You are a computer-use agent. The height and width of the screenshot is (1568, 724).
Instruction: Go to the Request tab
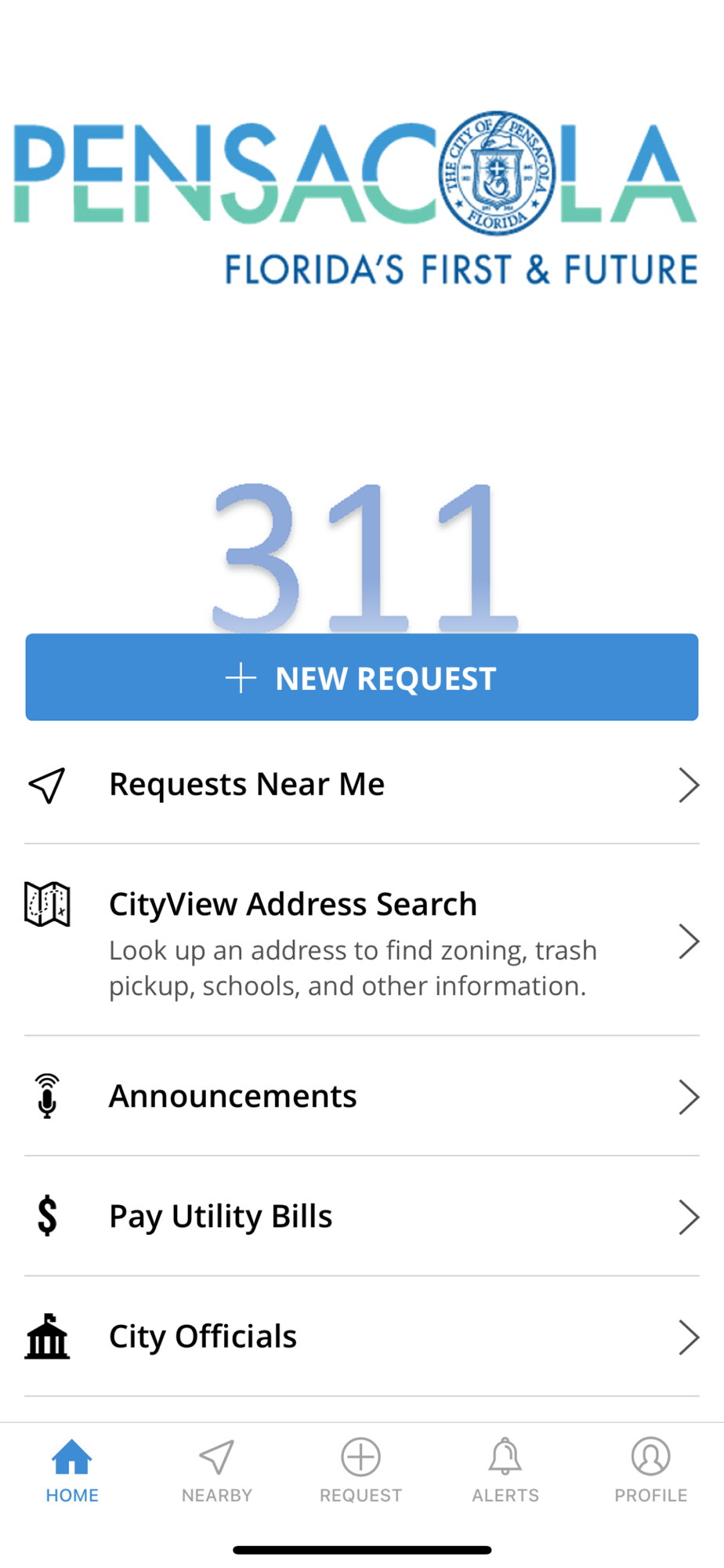[x=361, y=1471]
